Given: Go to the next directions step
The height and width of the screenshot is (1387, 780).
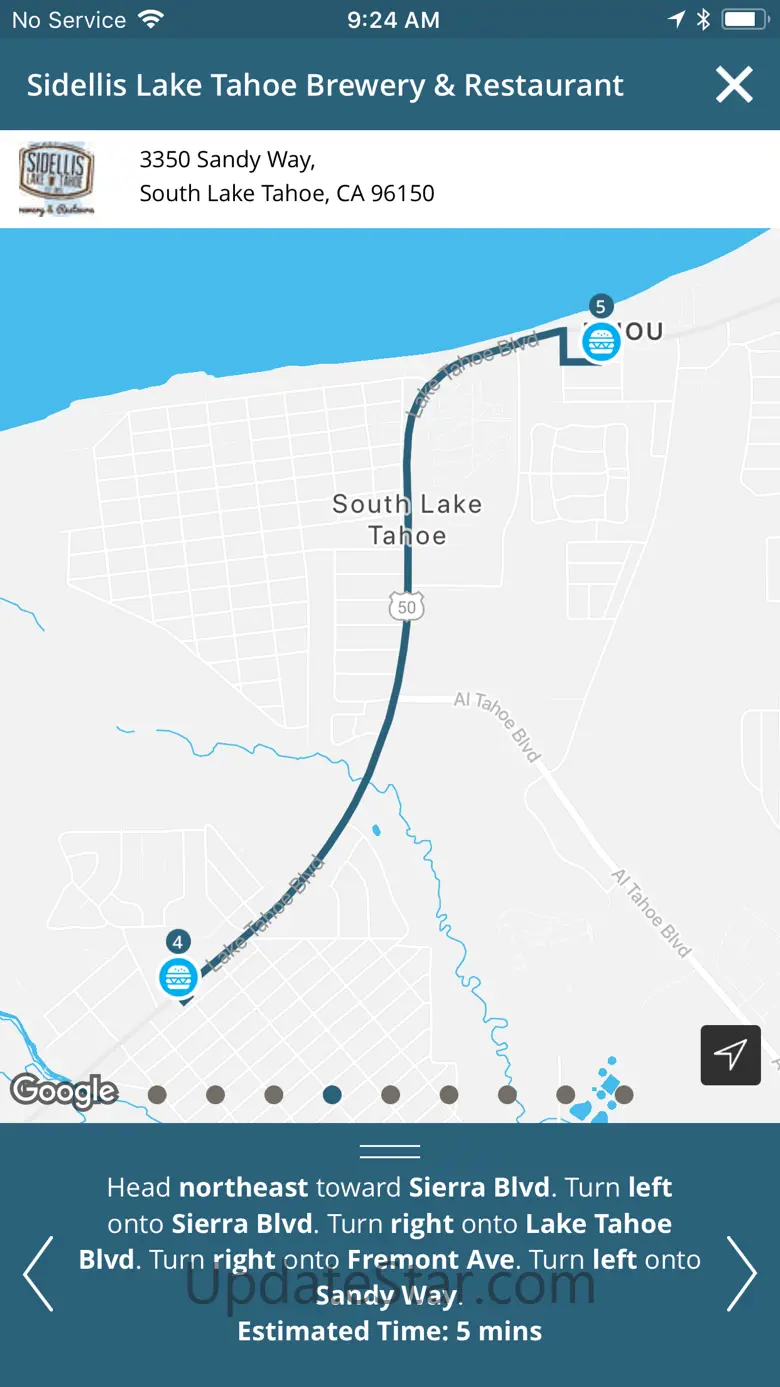Looking at the screenshot, I should pyautogui.click(x=742, y=1274).
